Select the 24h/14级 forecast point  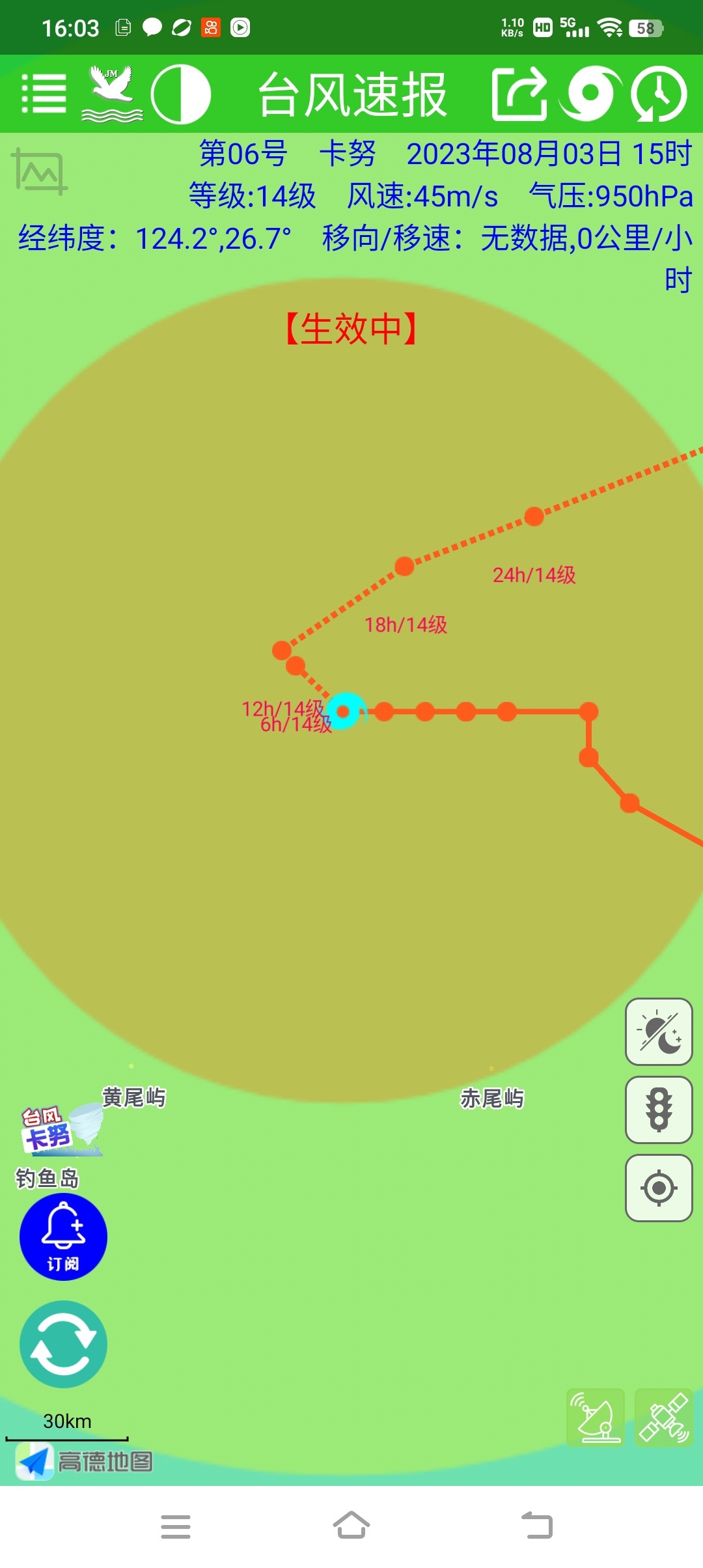534,516
